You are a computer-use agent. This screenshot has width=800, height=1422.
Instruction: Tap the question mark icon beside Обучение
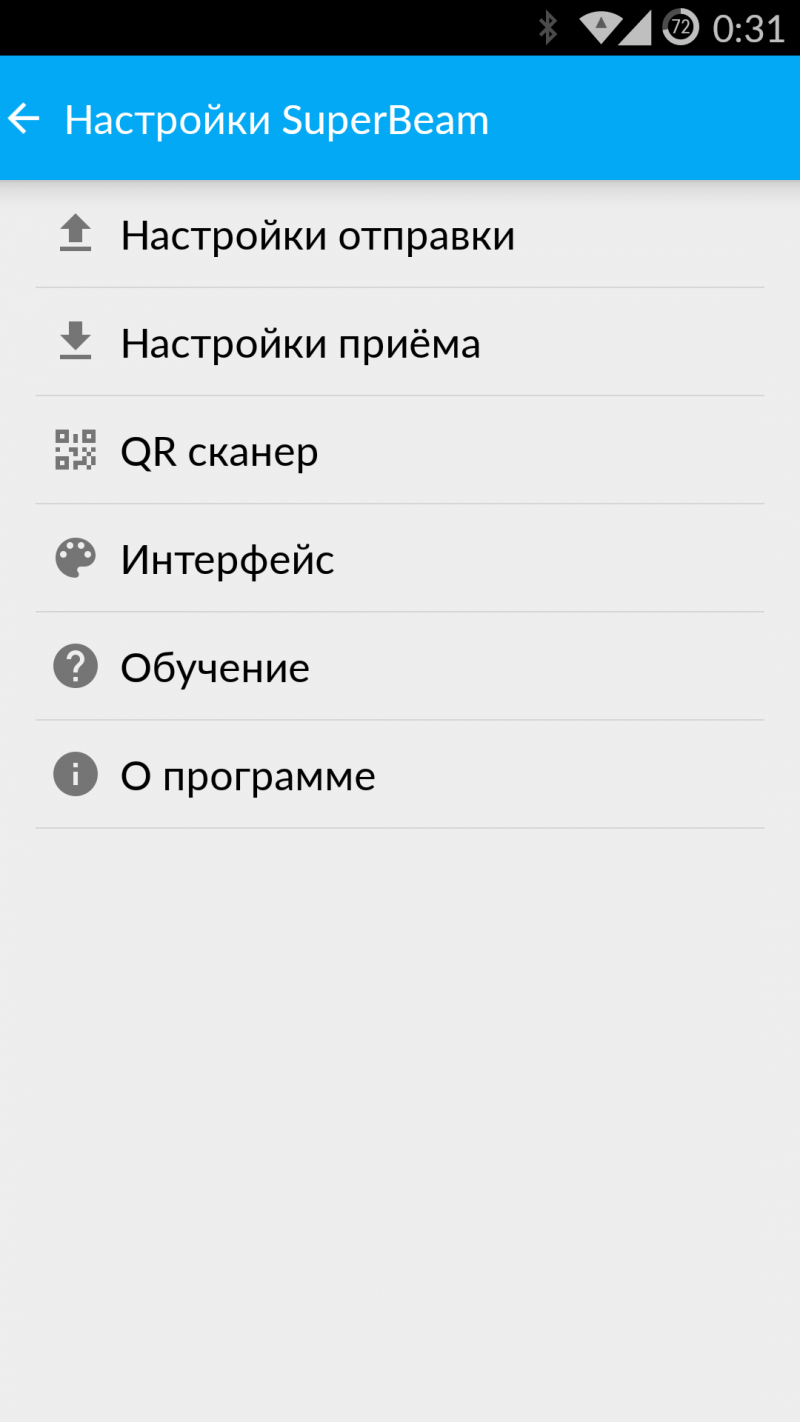pos(75,666)
